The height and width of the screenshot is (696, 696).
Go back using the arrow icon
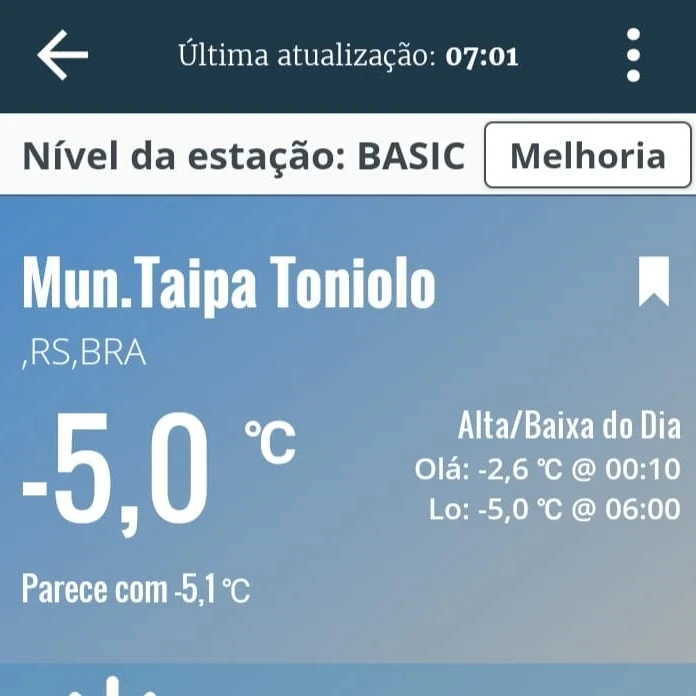(62, 55)
